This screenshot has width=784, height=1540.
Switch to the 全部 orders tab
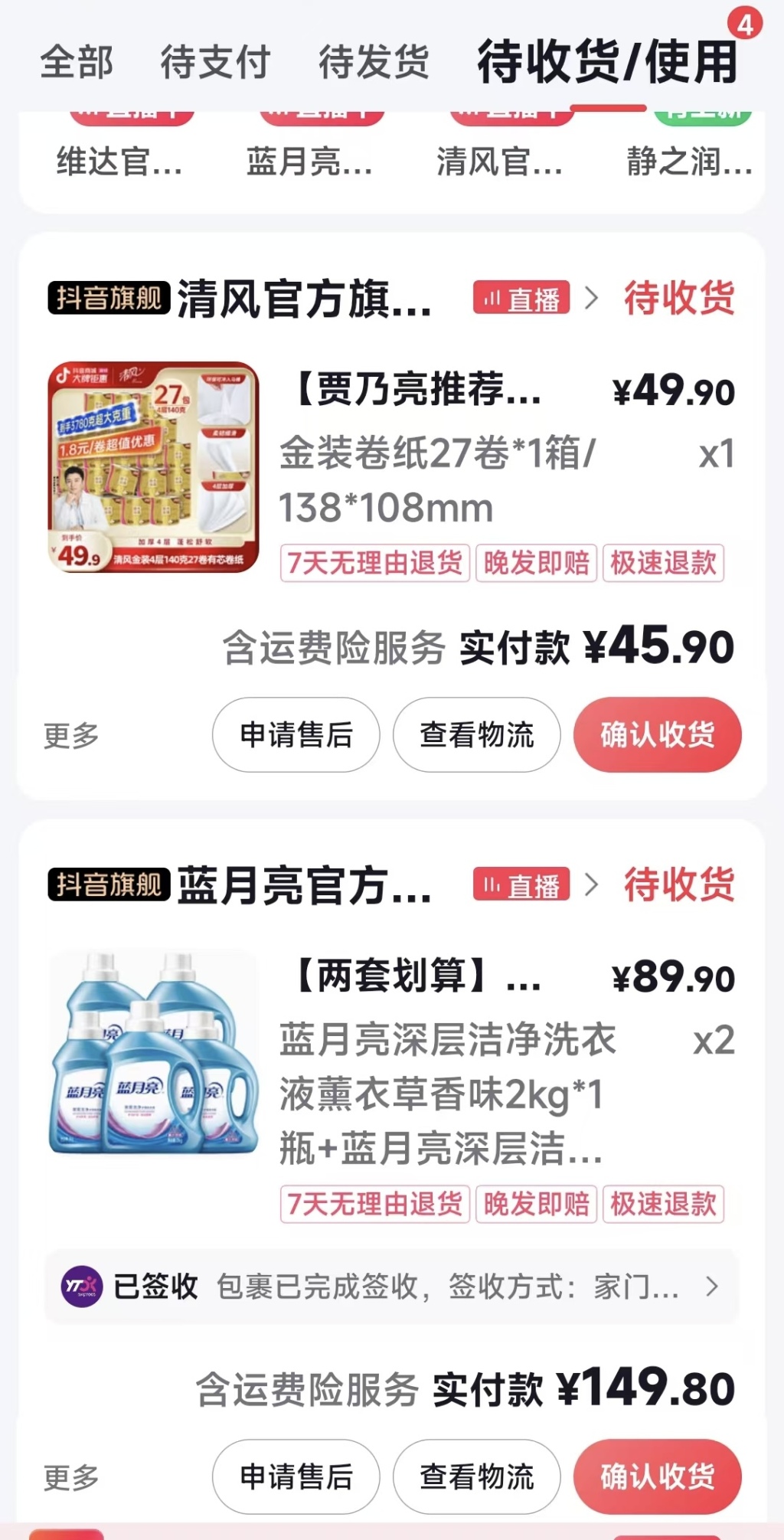pyautogui.click(x=77, y=63)
